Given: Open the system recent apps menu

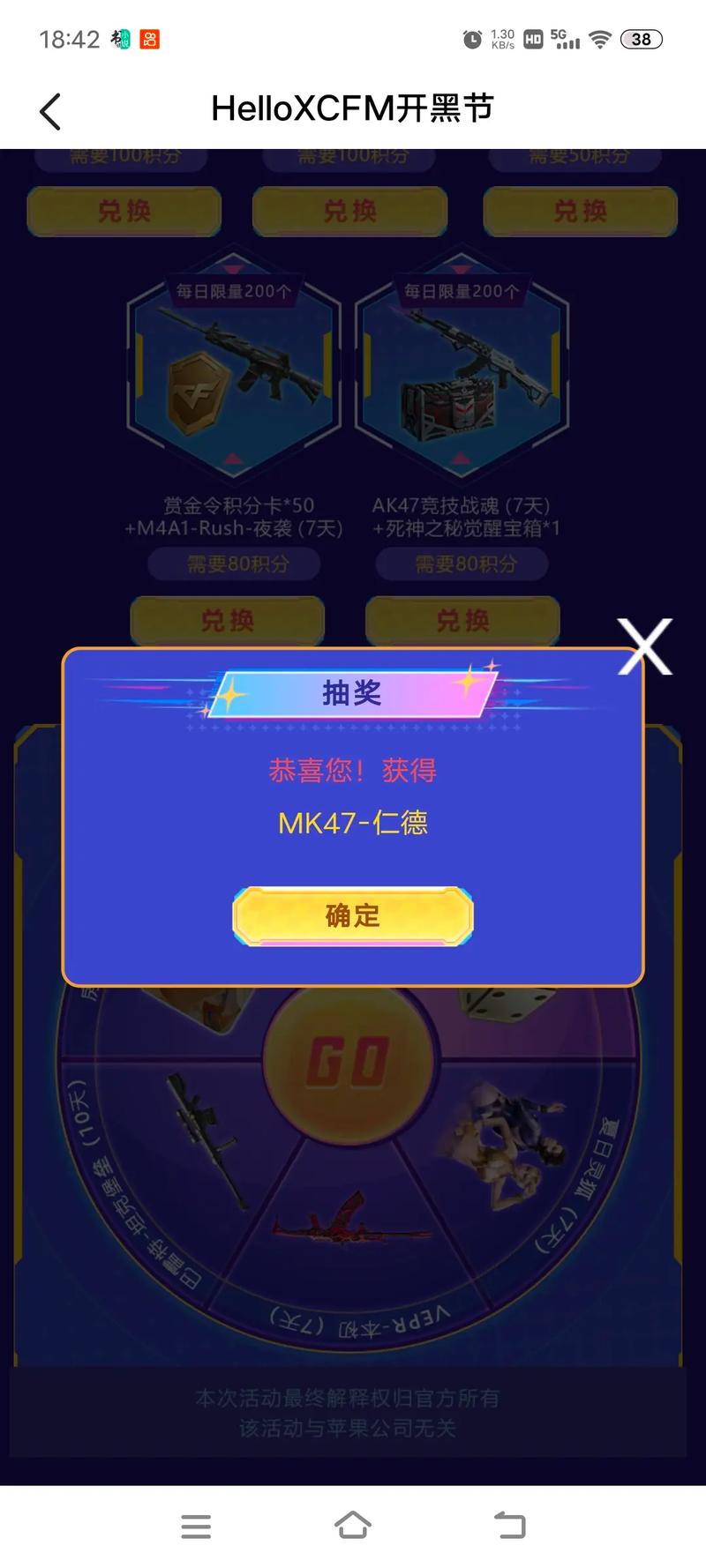Looking at the screenshot, I should coord(196,1526).
